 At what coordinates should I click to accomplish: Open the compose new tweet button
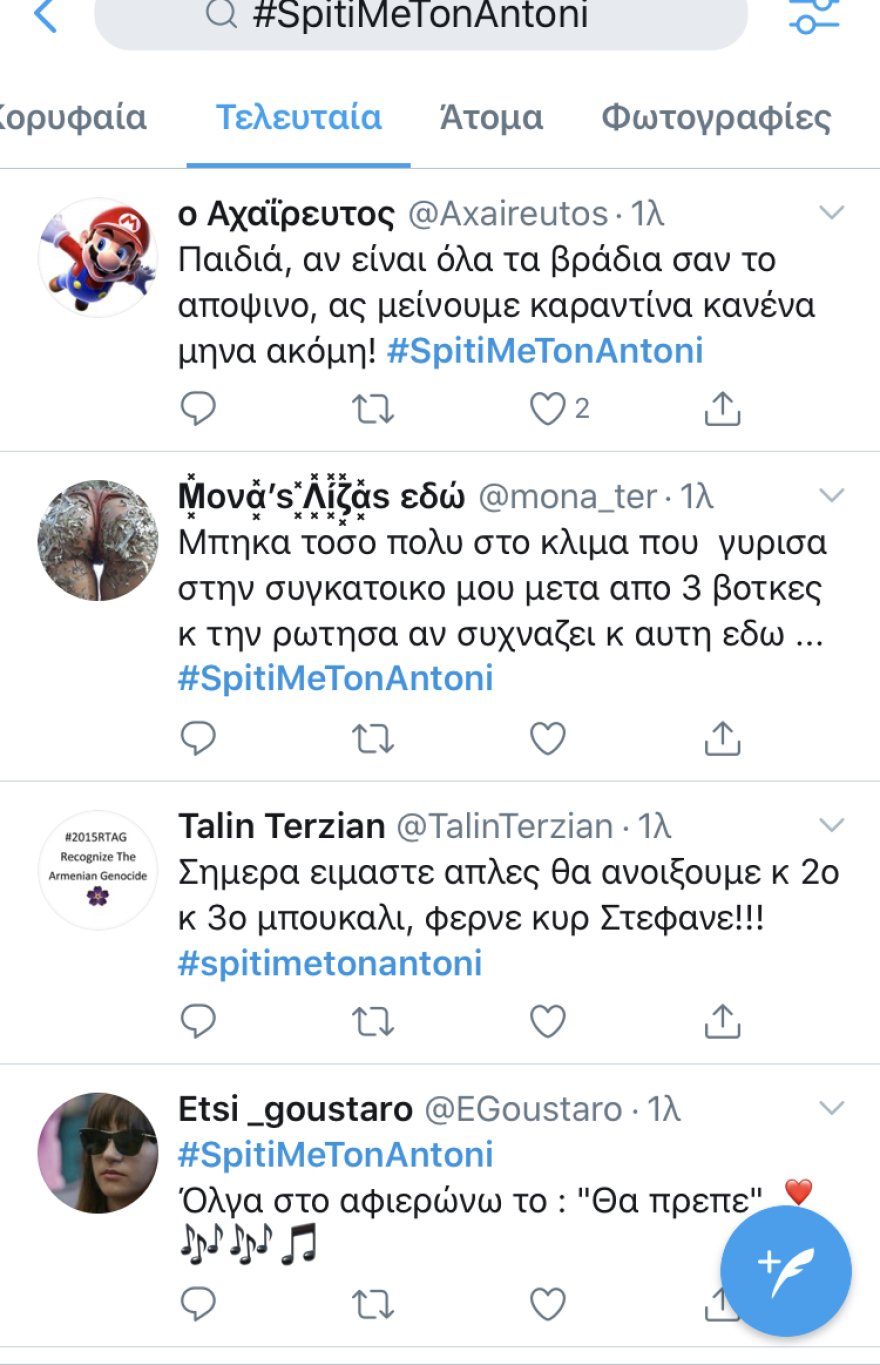pyautogui.click(x=786, y=1271)
